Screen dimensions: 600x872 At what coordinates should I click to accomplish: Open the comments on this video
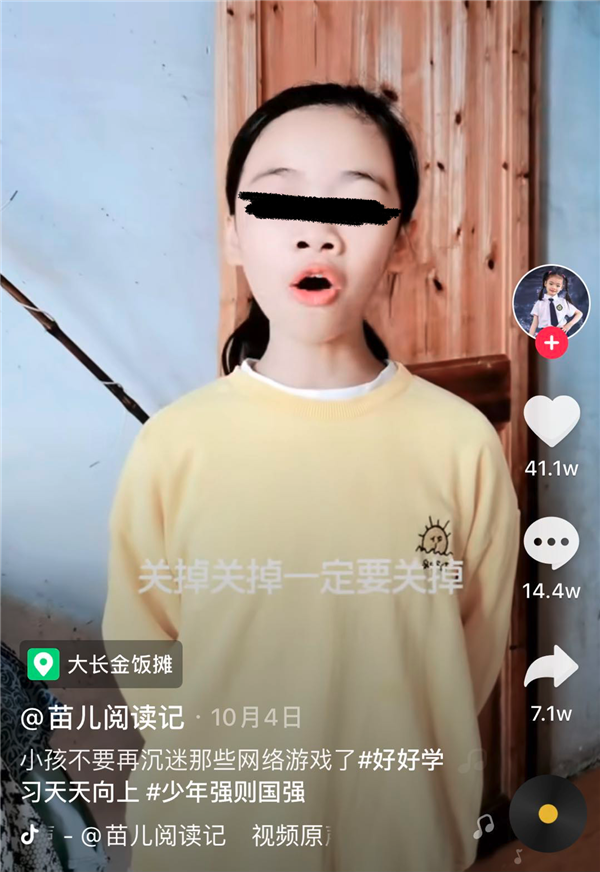[x=551, y=544]
